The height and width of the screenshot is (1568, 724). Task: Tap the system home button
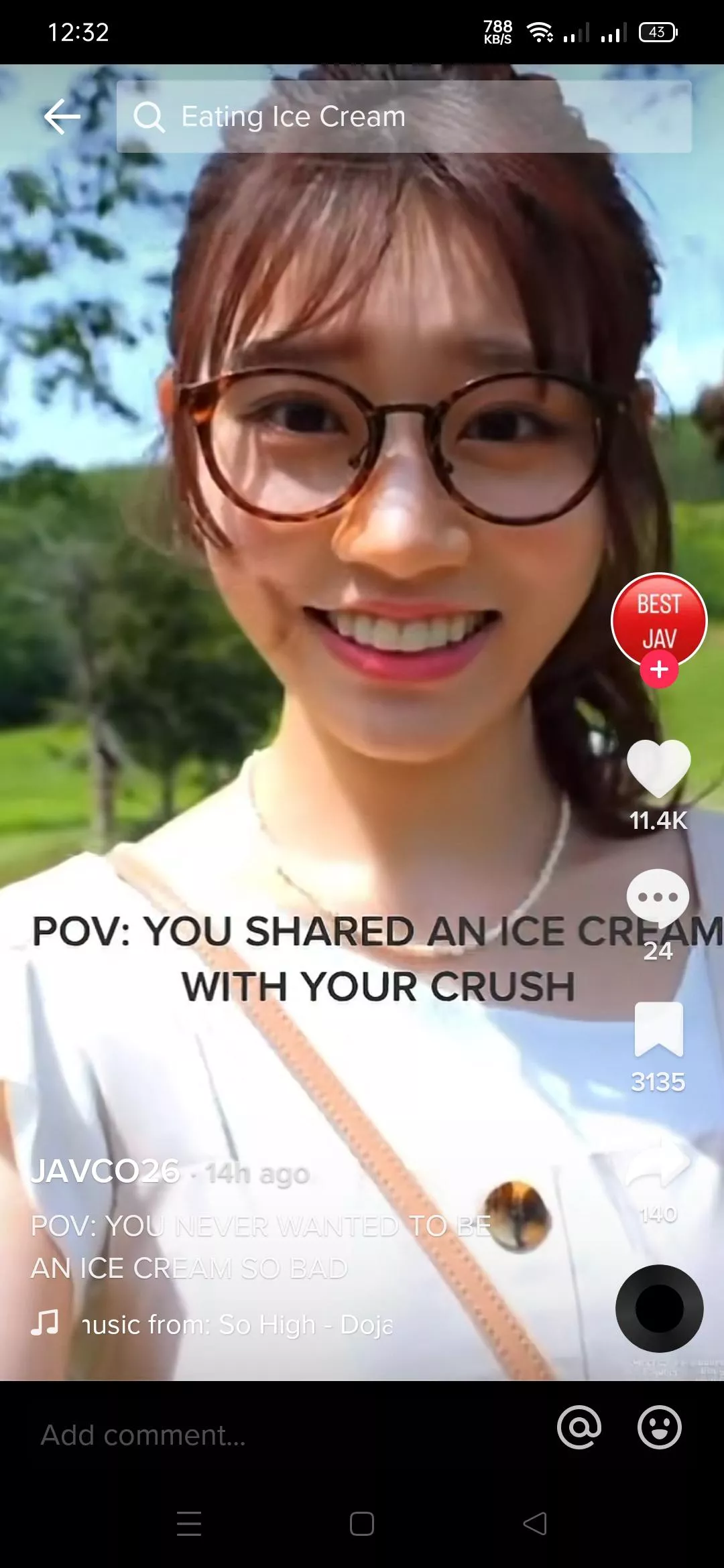pos(362,1524)
